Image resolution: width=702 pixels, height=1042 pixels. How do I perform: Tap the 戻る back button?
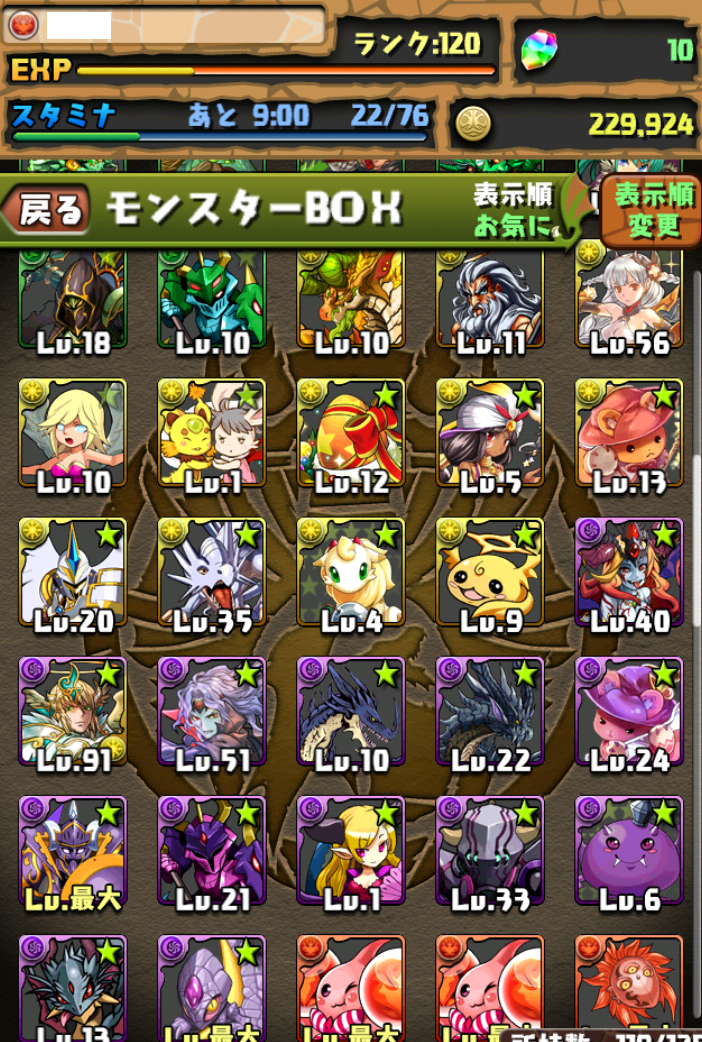click(x=47, y=209)
